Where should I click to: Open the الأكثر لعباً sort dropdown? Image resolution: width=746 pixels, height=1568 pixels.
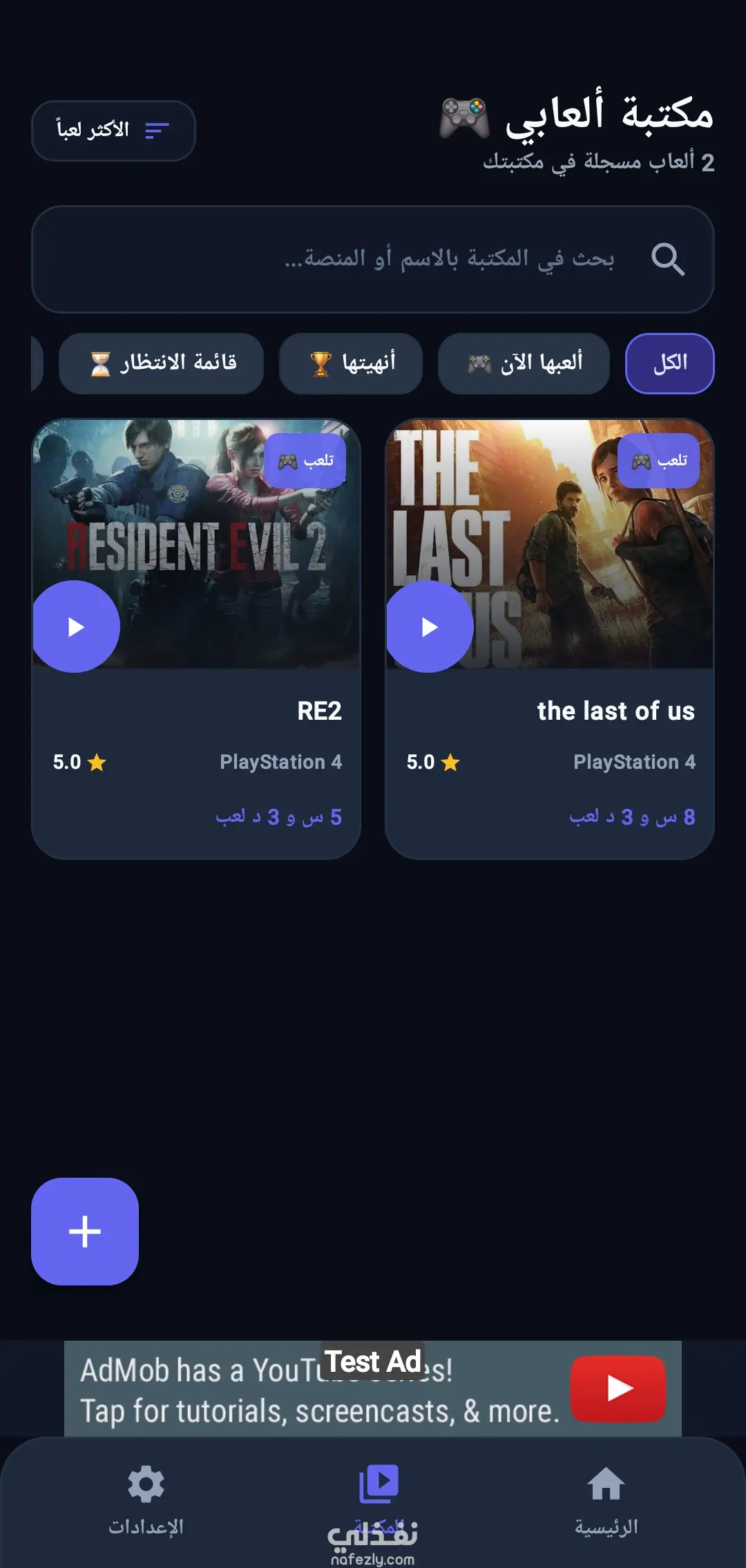click(x=113, y=131)
